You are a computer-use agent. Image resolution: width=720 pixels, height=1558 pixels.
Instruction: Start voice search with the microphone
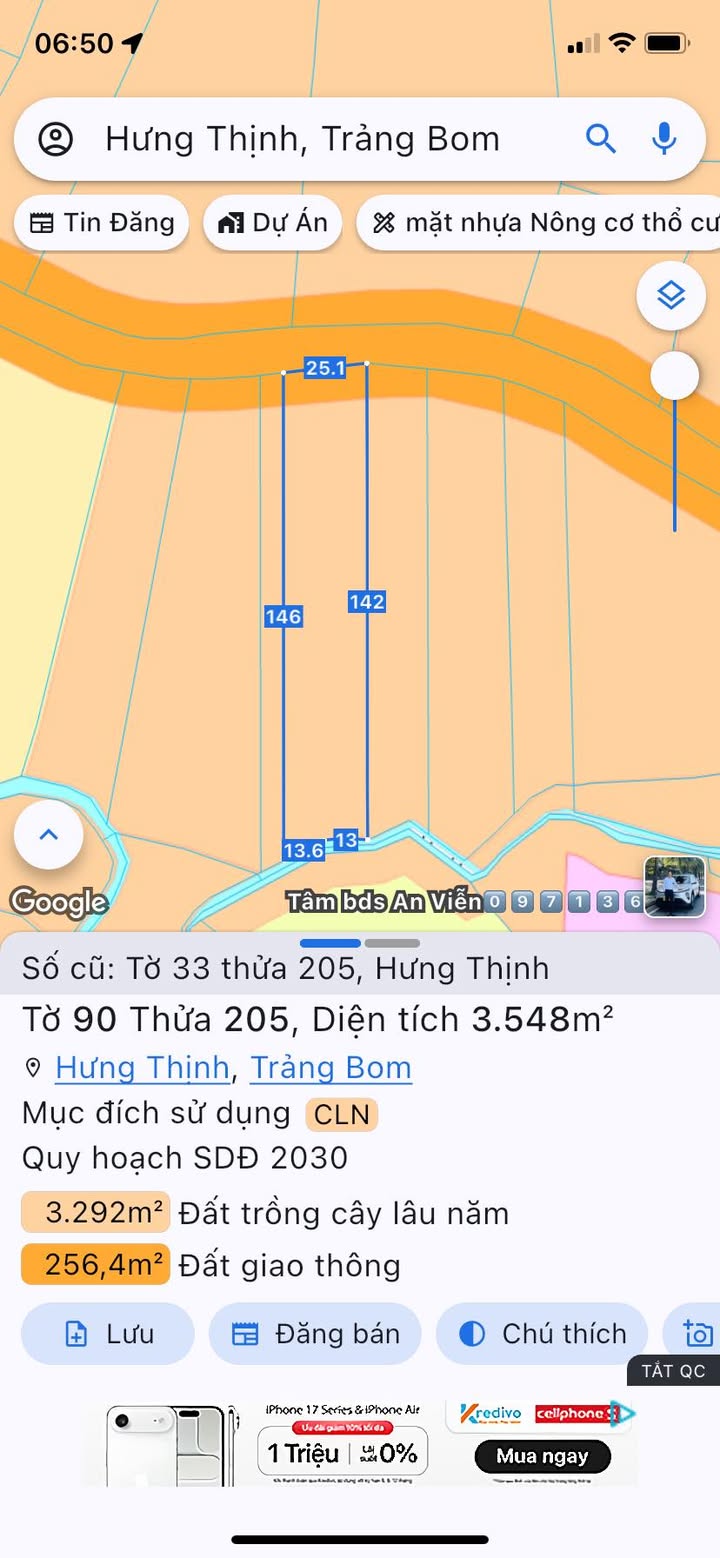(x=664, y=139)
